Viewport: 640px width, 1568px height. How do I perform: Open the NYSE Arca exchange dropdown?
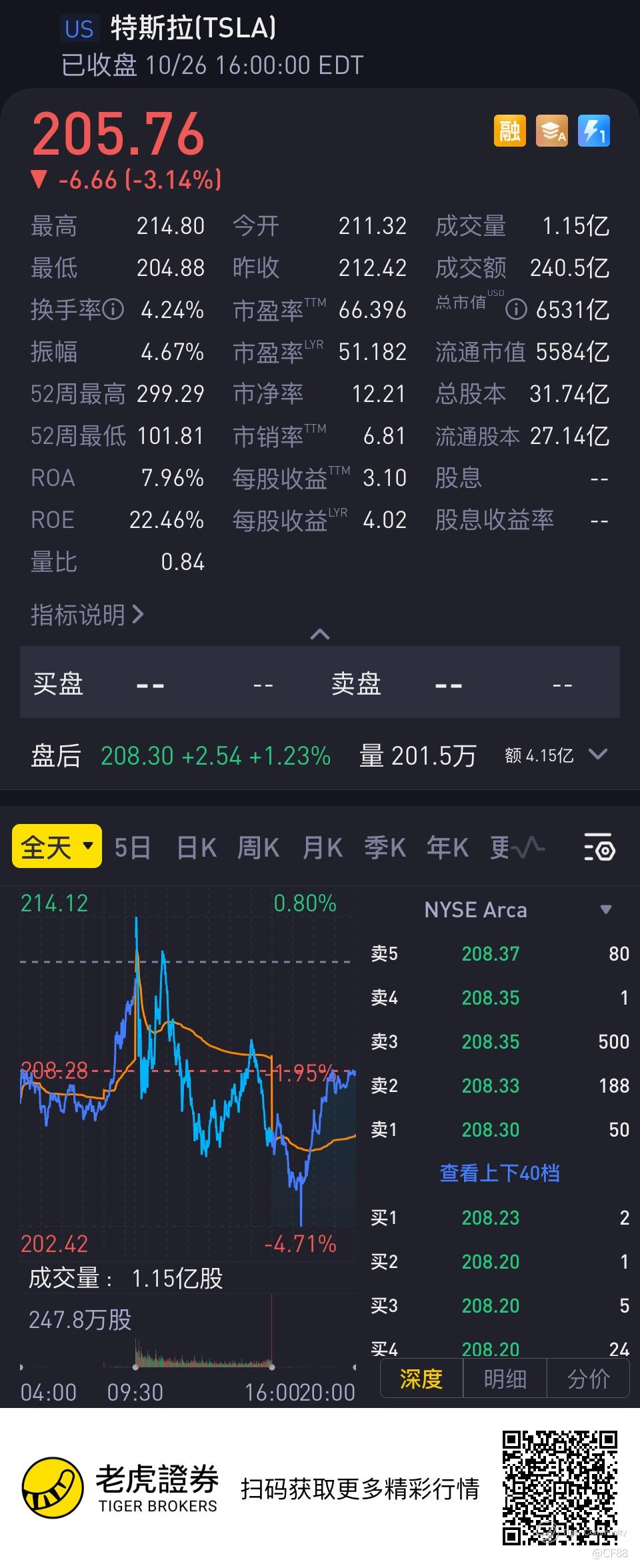point(605,910)
